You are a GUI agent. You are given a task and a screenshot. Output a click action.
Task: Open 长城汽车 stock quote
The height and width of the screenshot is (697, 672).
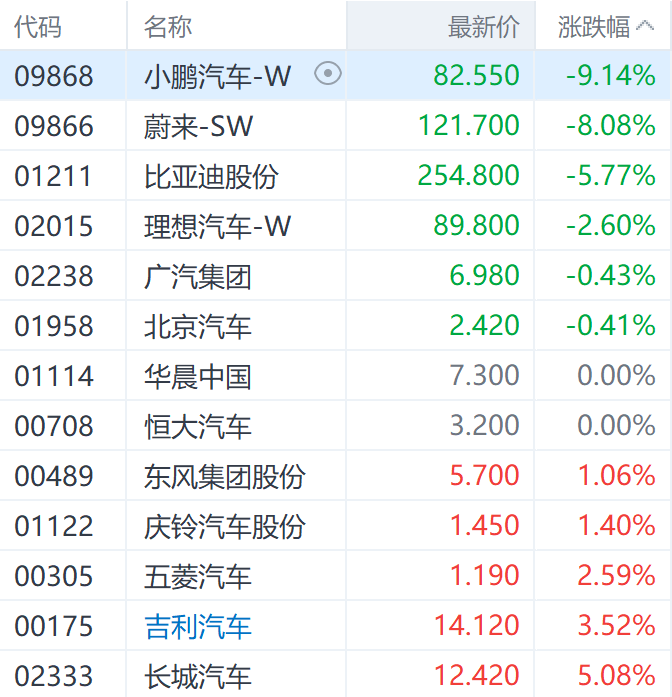click(197, 676)
